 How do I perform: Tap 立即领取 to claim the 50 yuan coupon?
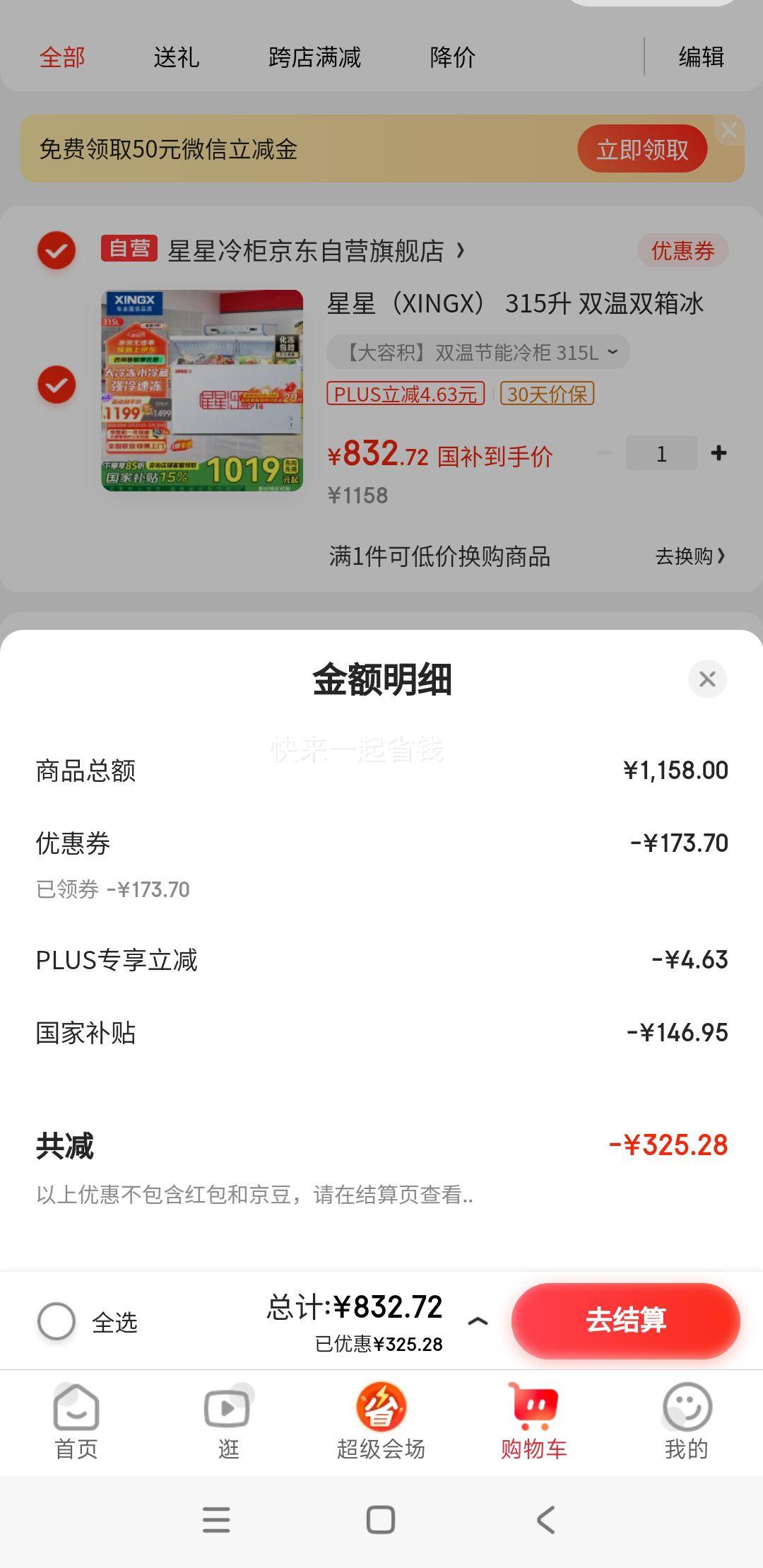coord(641,148)
